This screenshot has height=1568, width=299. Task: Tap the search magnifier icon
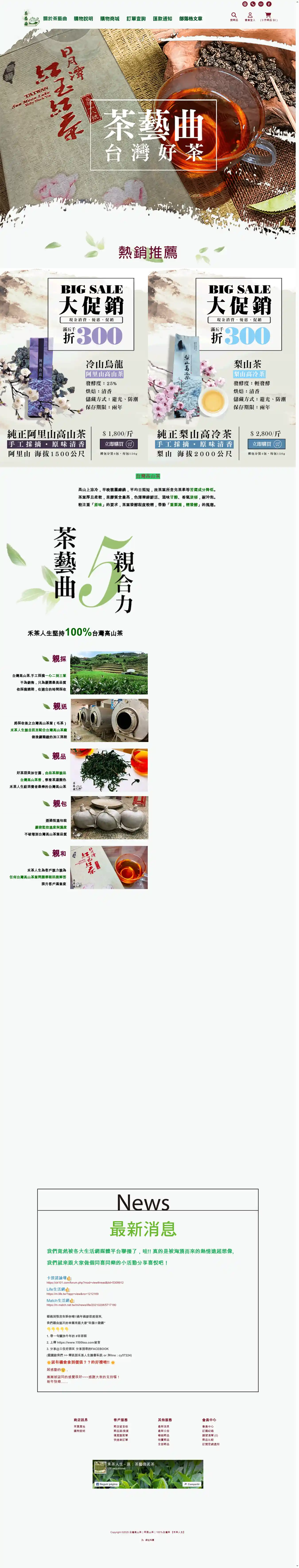point(234,15)
